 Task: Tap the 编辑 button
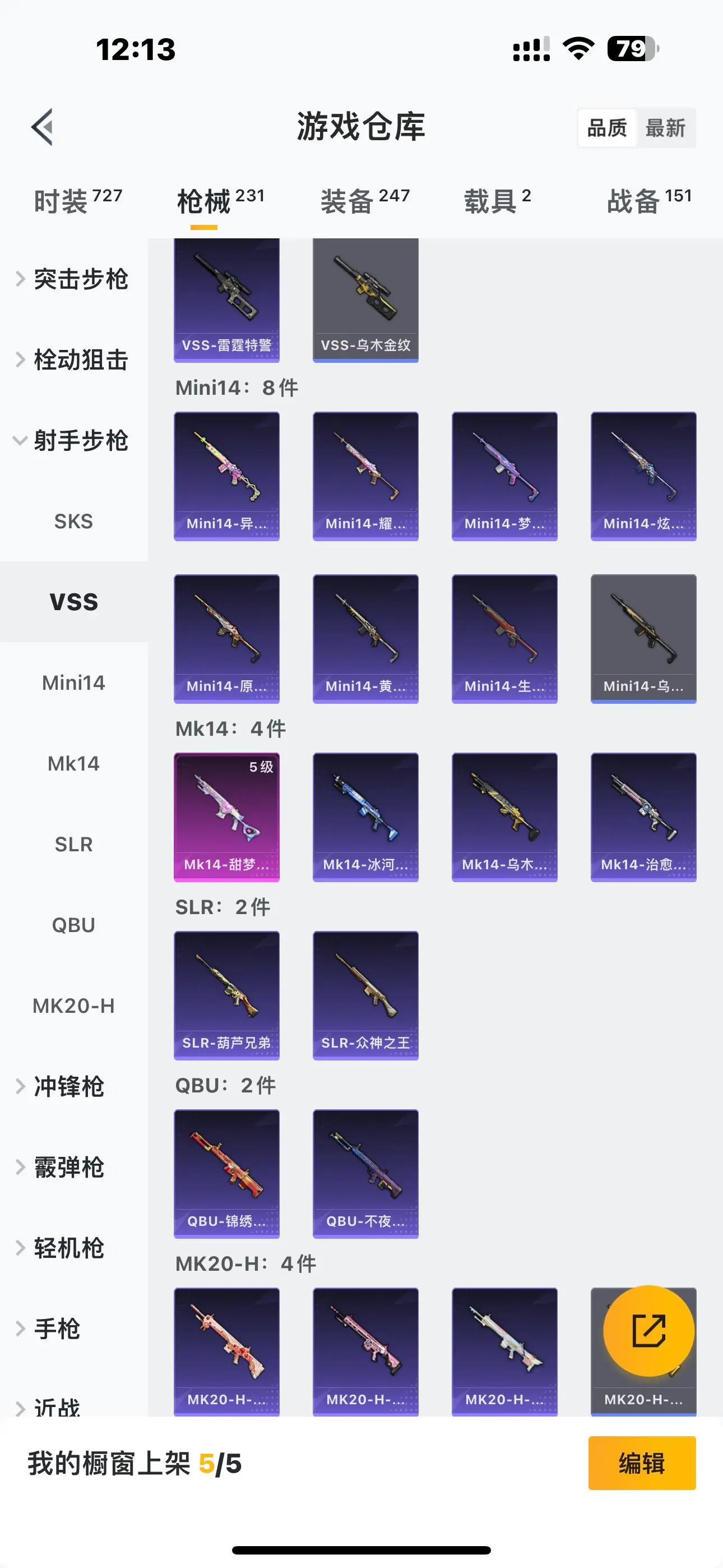[x=641, y=1463]
